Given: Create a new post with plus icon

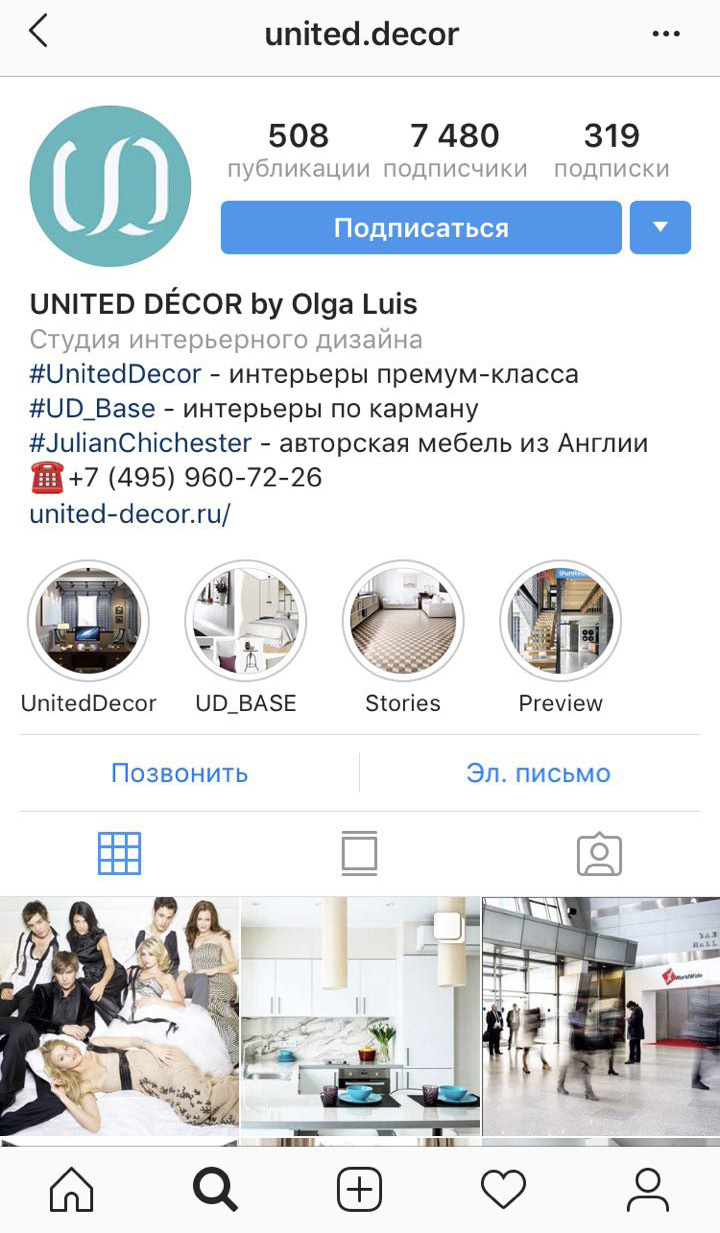Looking at the screenshot, I should [360, 1190].
